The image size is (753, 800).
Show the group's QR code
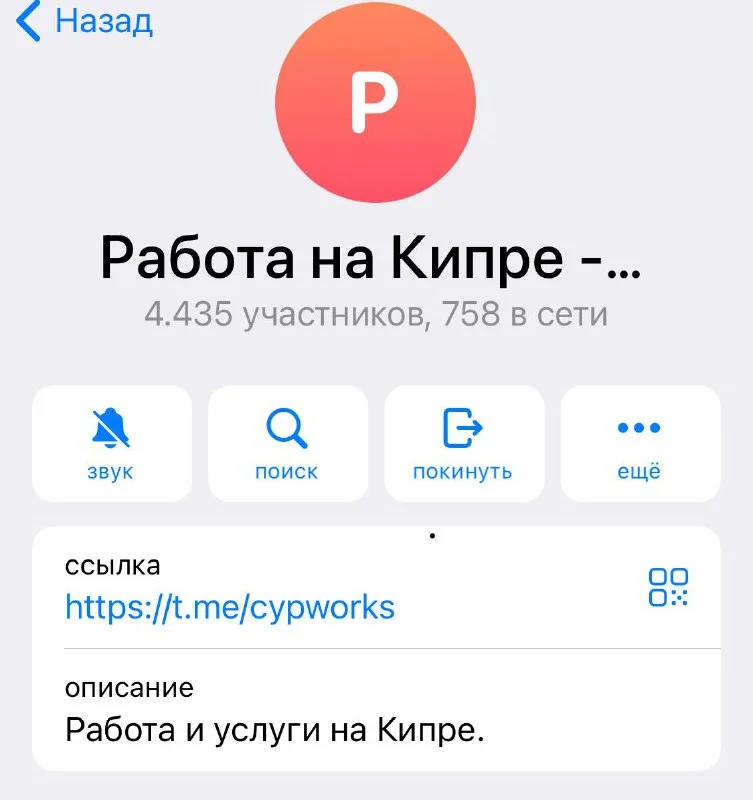669,587
